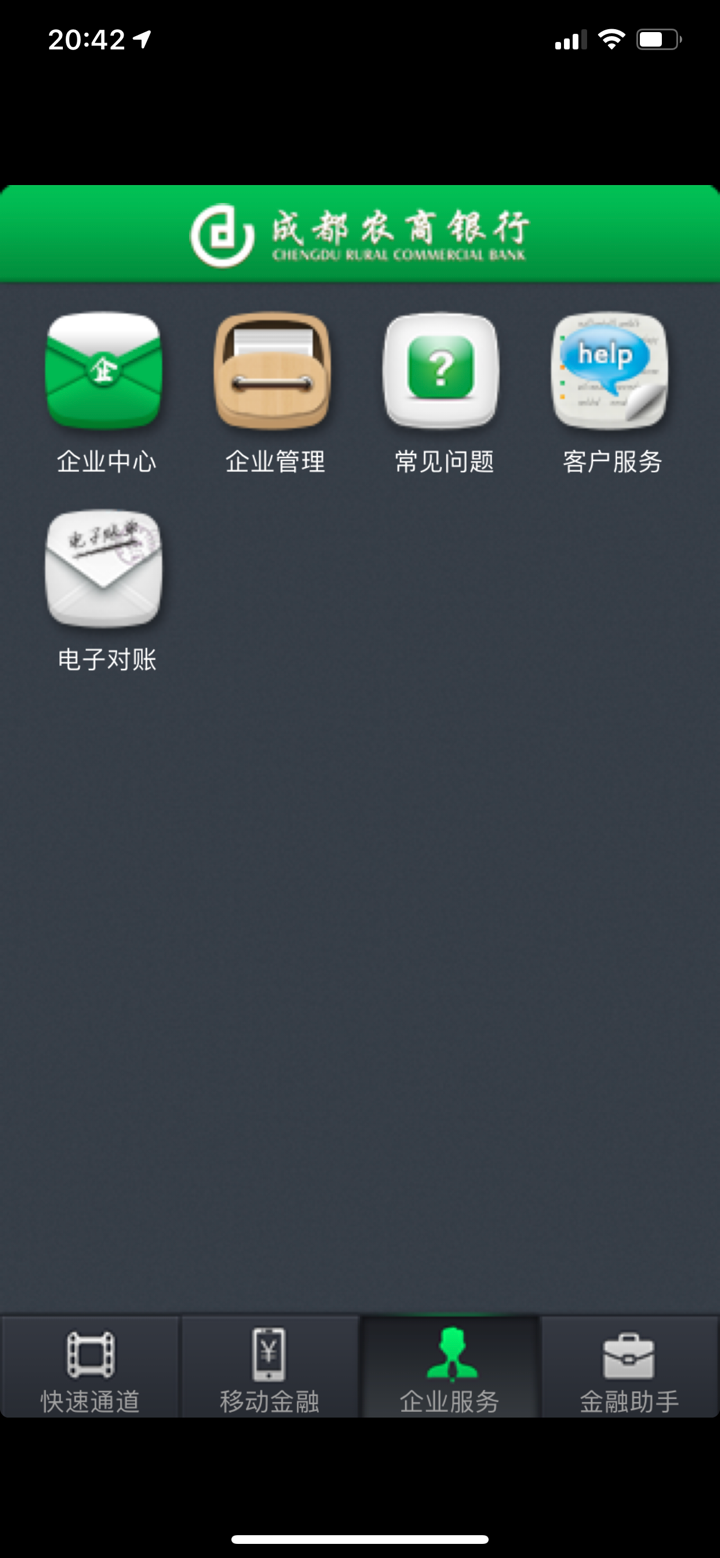Click the Wi-Fi icon in status bar
This screenshot has width=720, height=1558.
point(611,38)
